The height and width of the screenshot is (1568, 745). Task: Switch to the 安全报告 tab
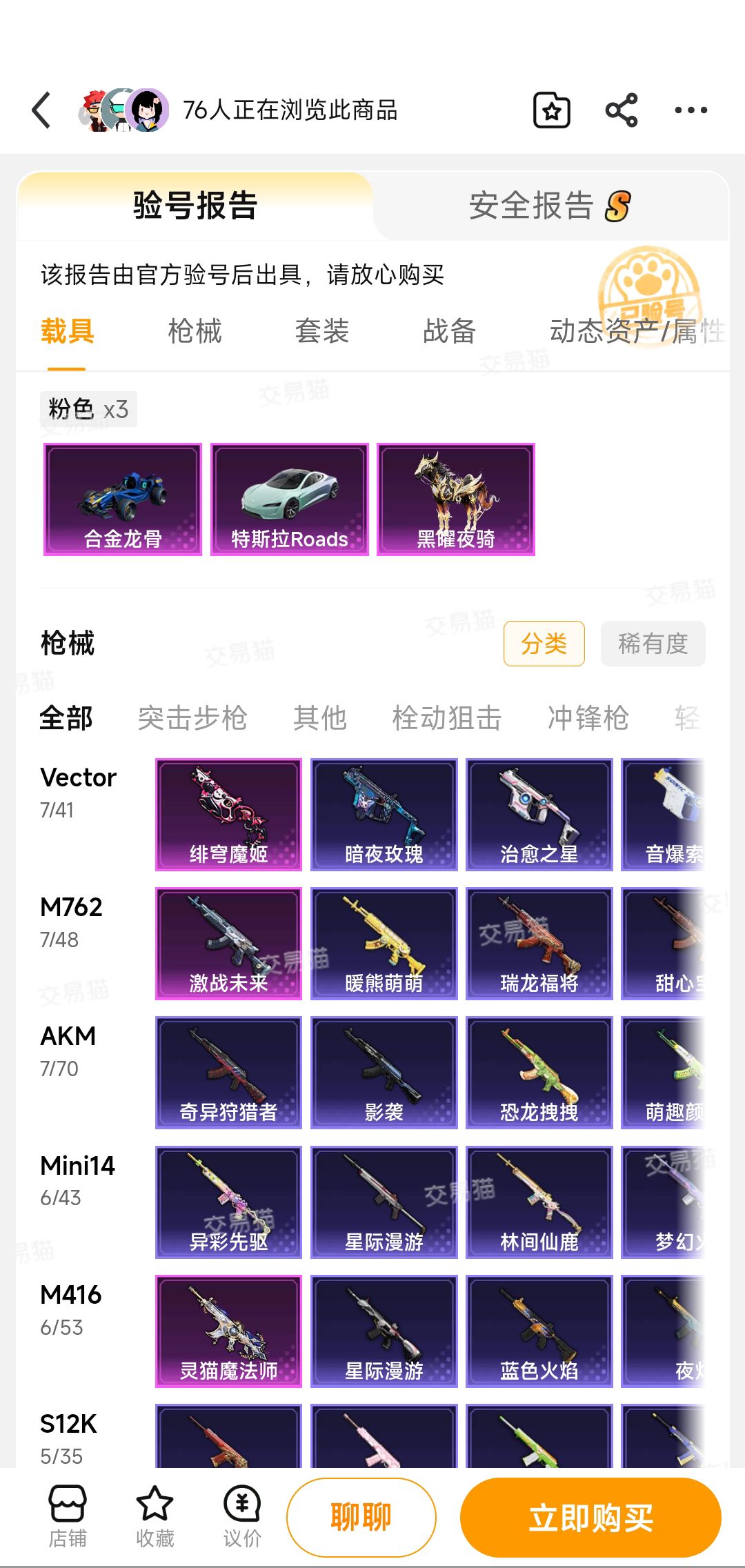pyautogui.click(x=550, y=206)
